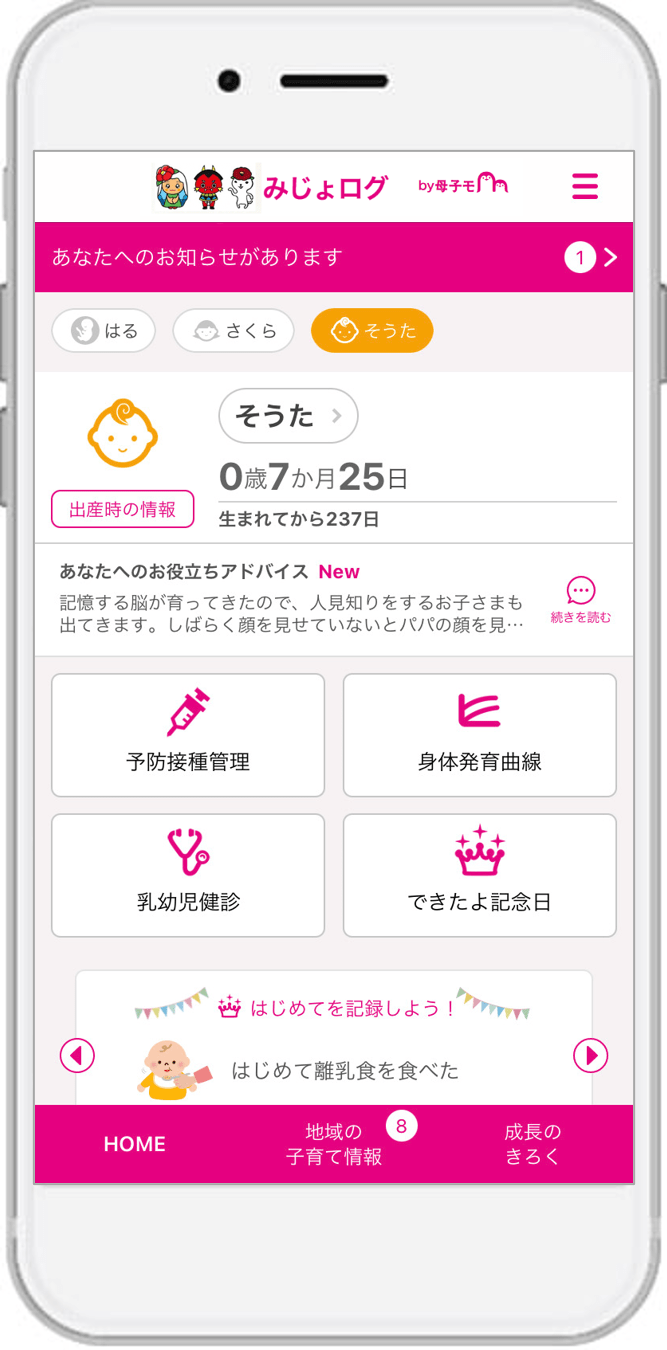Tap 続きを読む to read the full advice
This screenshot has height=1350, width=667.
click(x=581, y=600)
